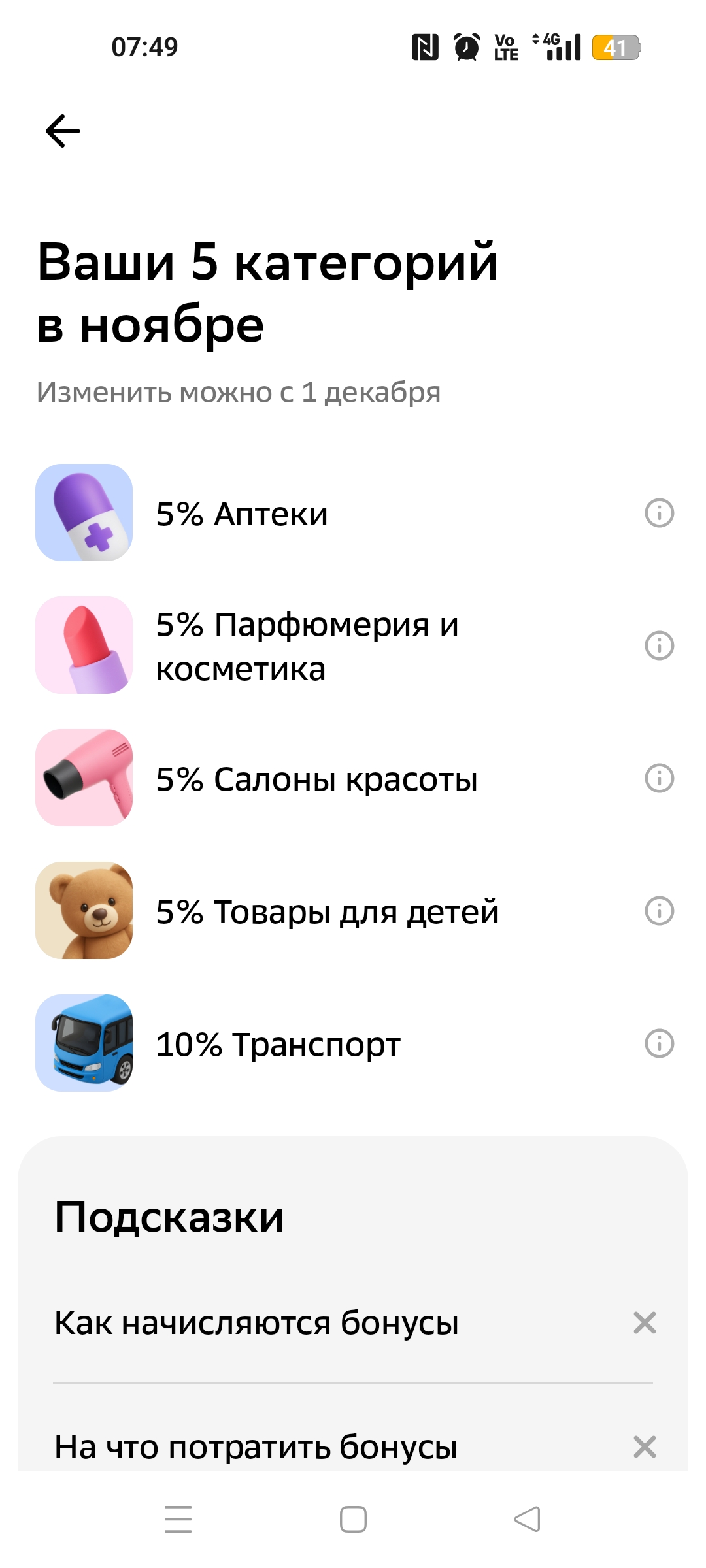Image resolution: width=706 pixels, height=1568 pixels.
Task: Open hint На что потратить бонусы
Action: (256, 1446)
